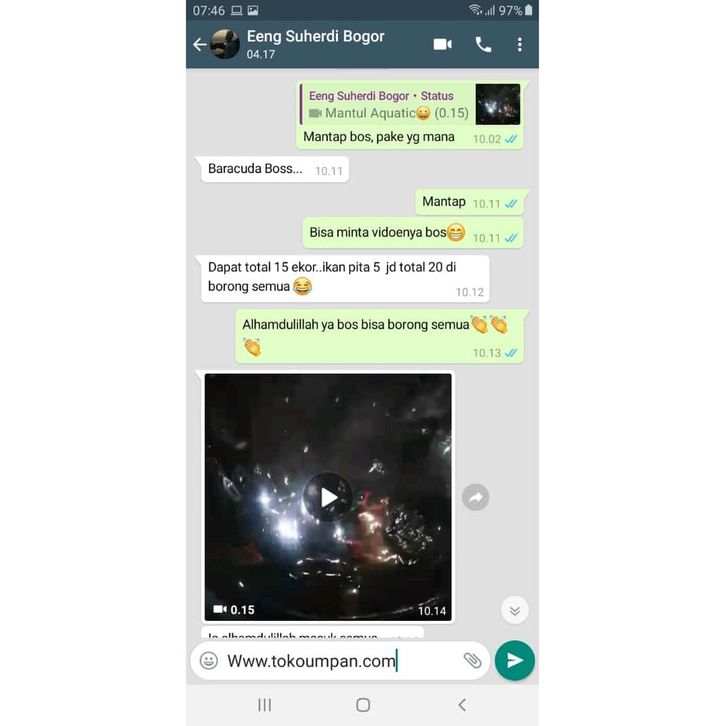The height and width of the screenshot is (726, 726).
Task: Forward the video message
Action: [x=476, y=497]
